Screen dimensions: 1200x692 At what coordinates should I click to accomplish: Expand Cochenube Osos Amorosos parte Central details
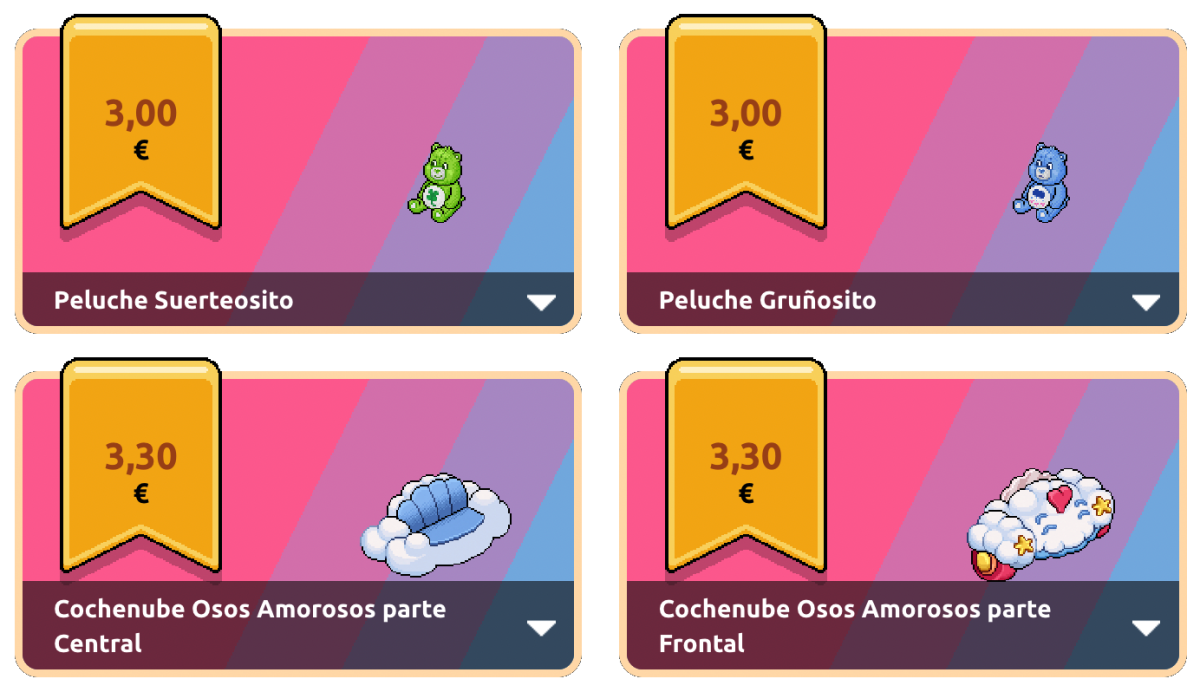541,627
